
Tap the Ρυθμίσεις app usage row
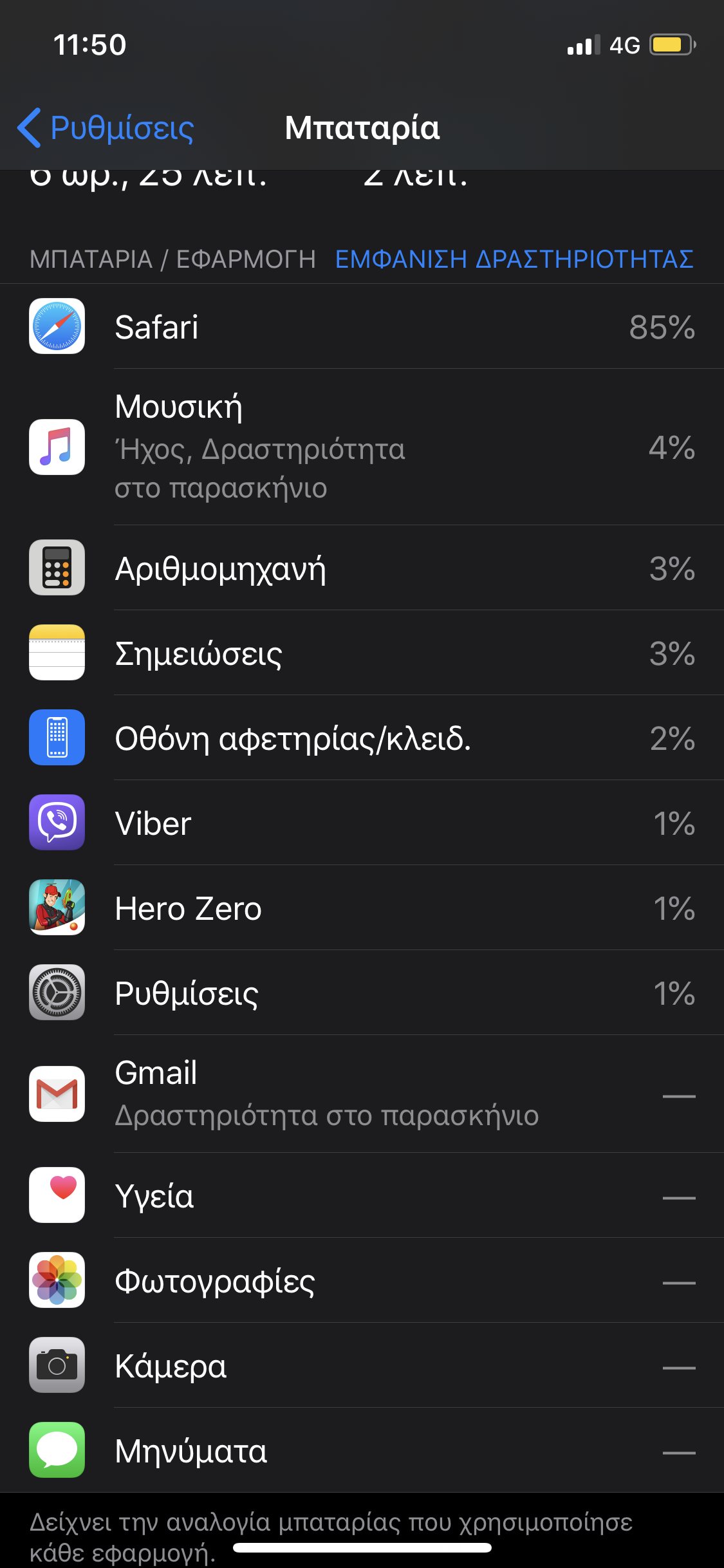coord(362,993)
